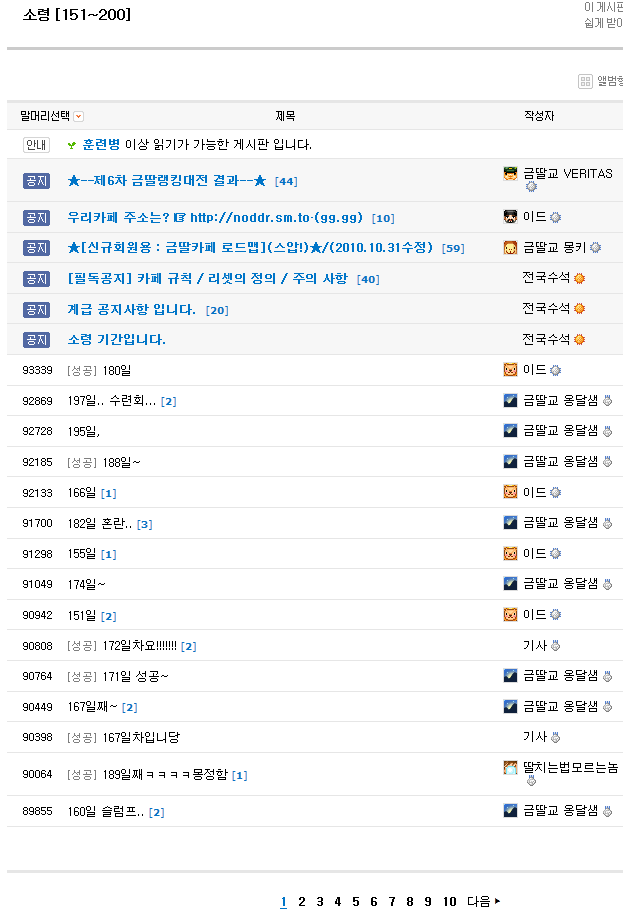Open post 197일.. 수련회...
Viewport: 623px width, 914px height.
pos(111,401)
